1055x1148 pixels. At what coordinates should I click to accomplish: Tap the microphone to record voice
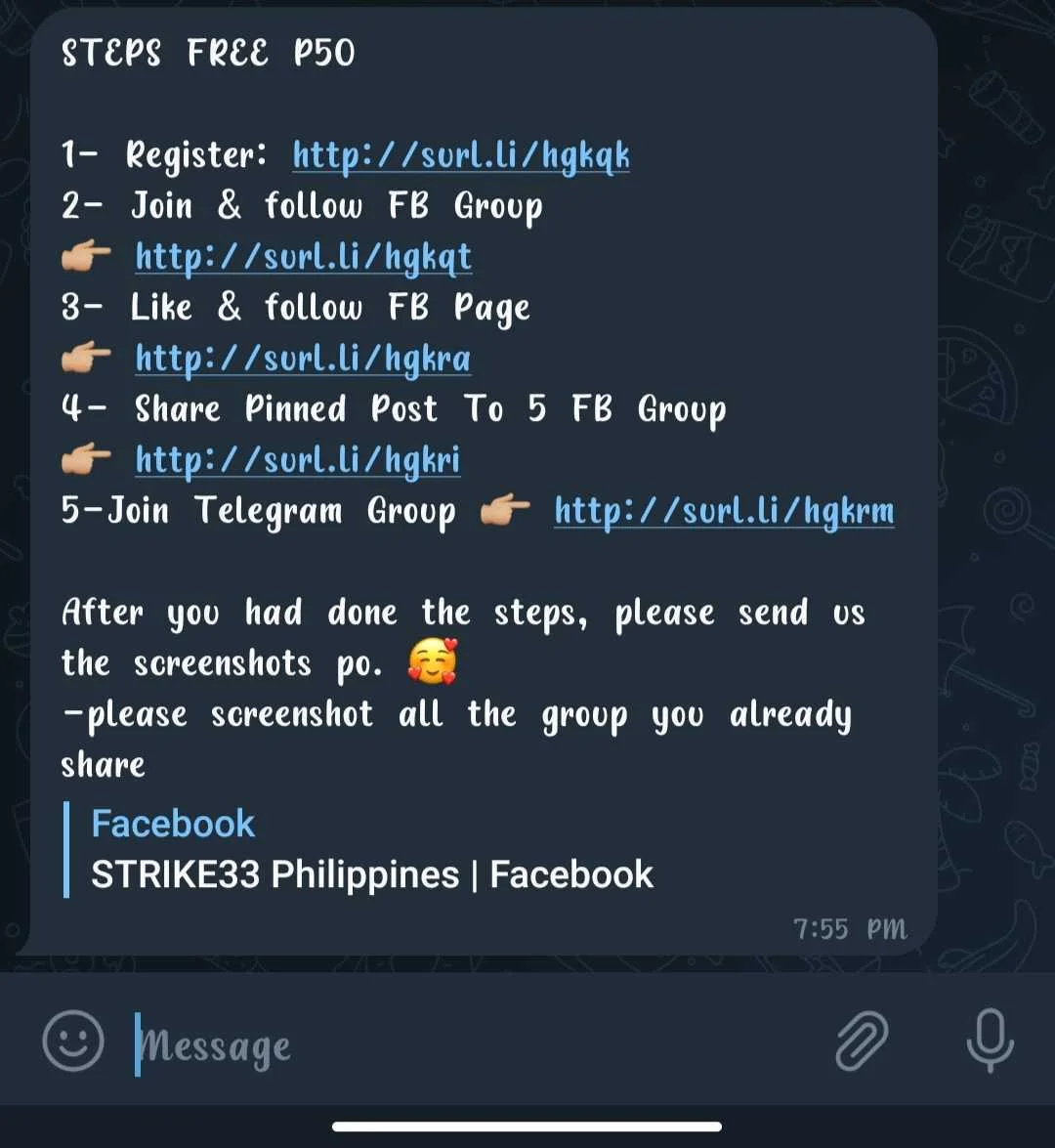pyautogui.click(x=990, y=1041)
